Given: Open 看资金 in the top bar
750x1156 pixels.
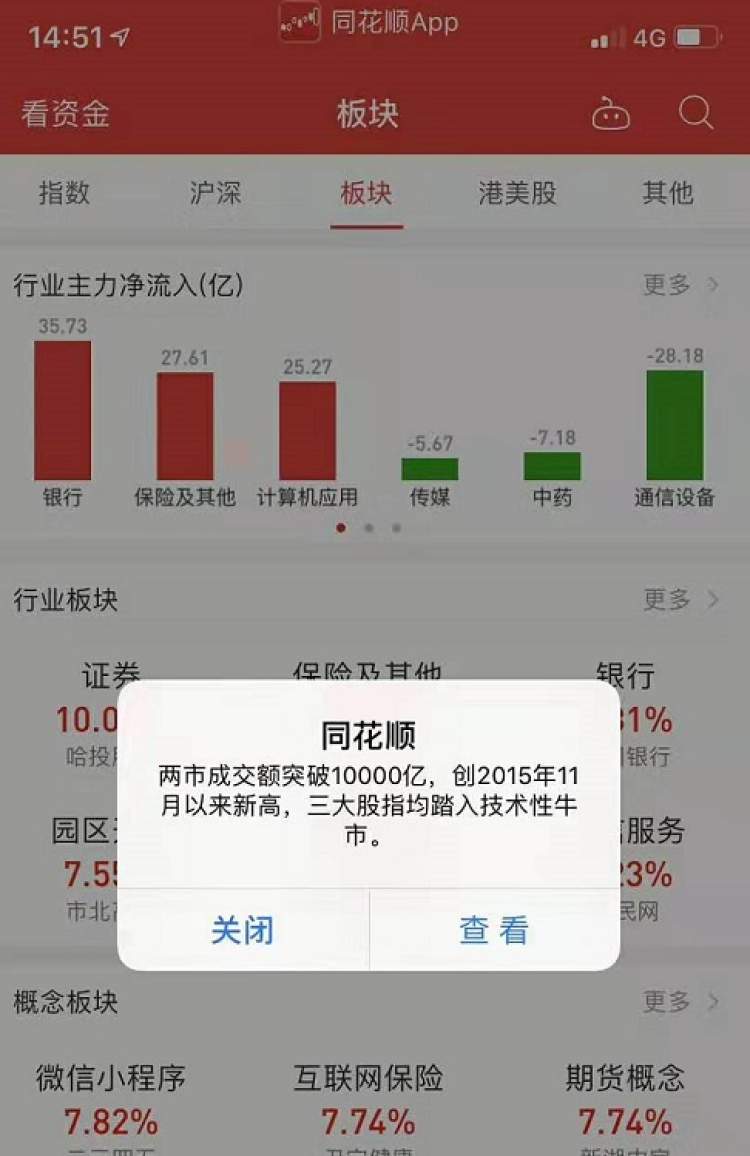Looking at the screenshot, I should [x=65, y=114].
